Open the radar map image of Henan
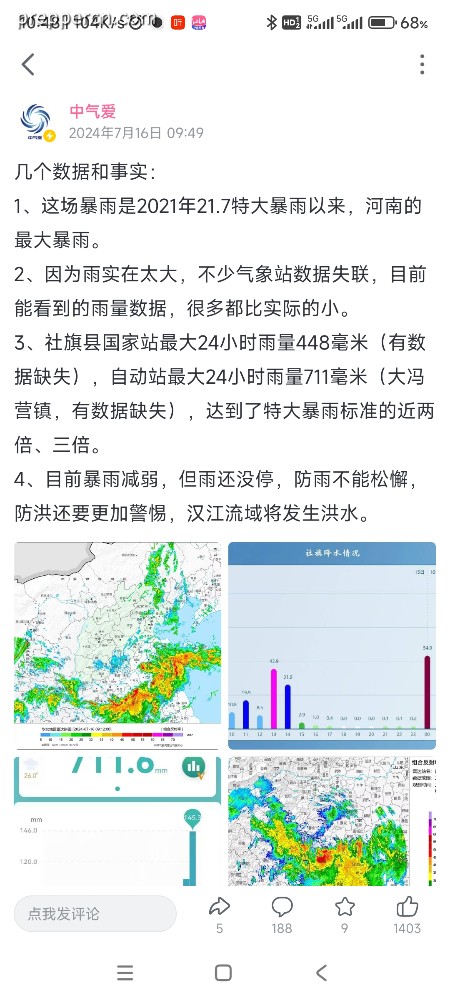The image size is (450, 1000). click(117, 645)
